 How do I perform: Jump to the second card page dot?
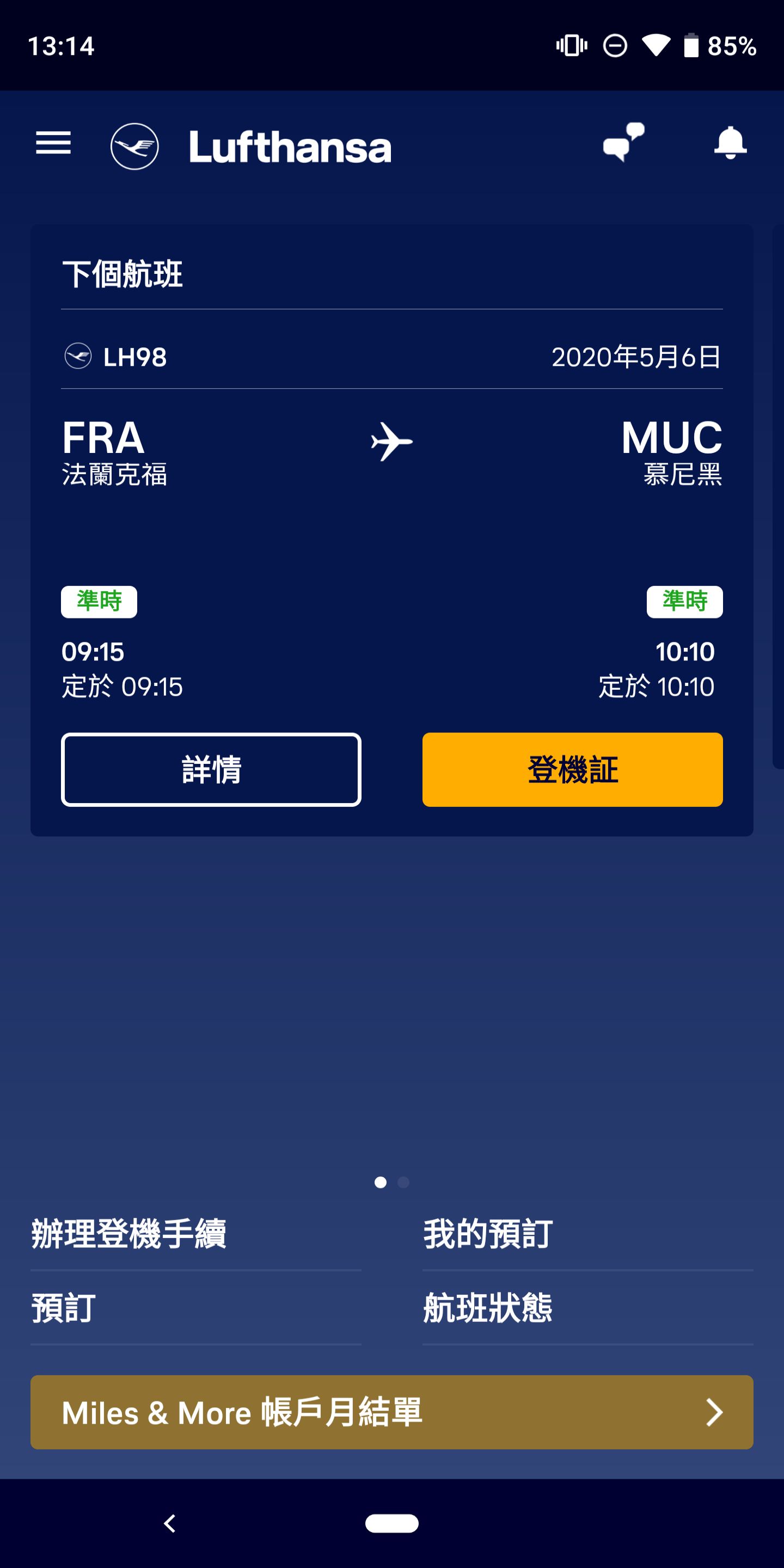(x=403, y=1182)
